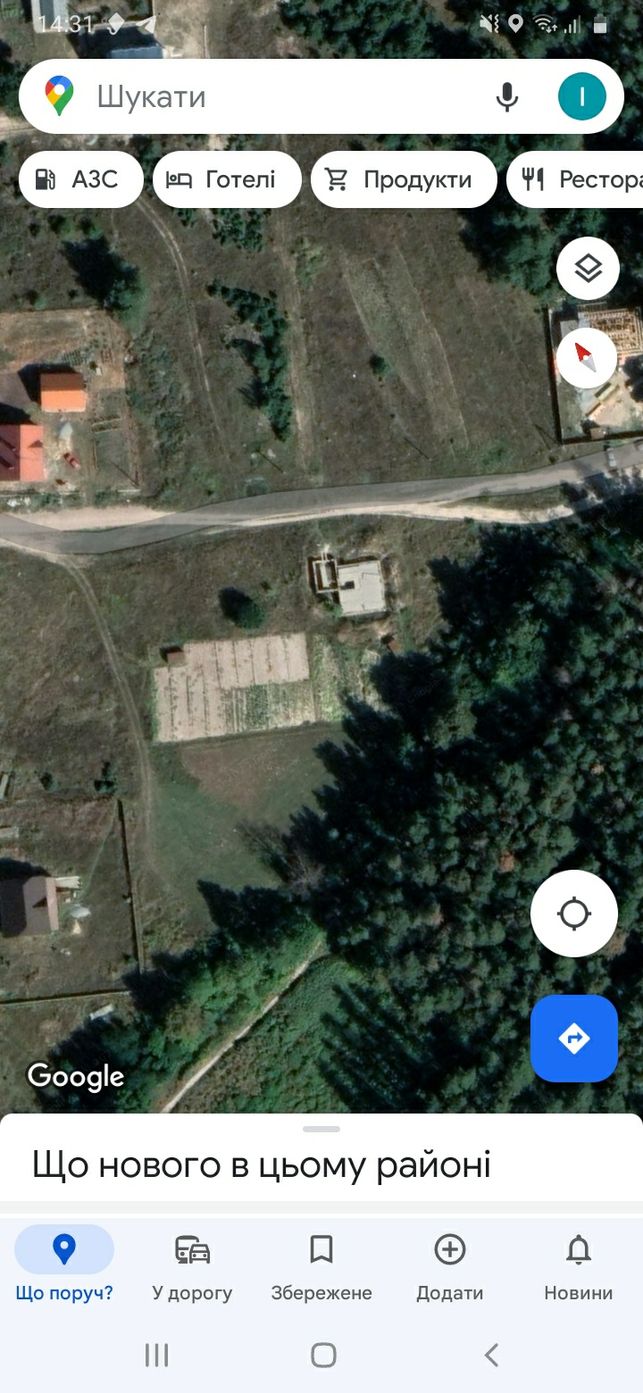Screen dimensions: 643x1393
Task: Open the account profile avatar
Action: click(582, 97)
